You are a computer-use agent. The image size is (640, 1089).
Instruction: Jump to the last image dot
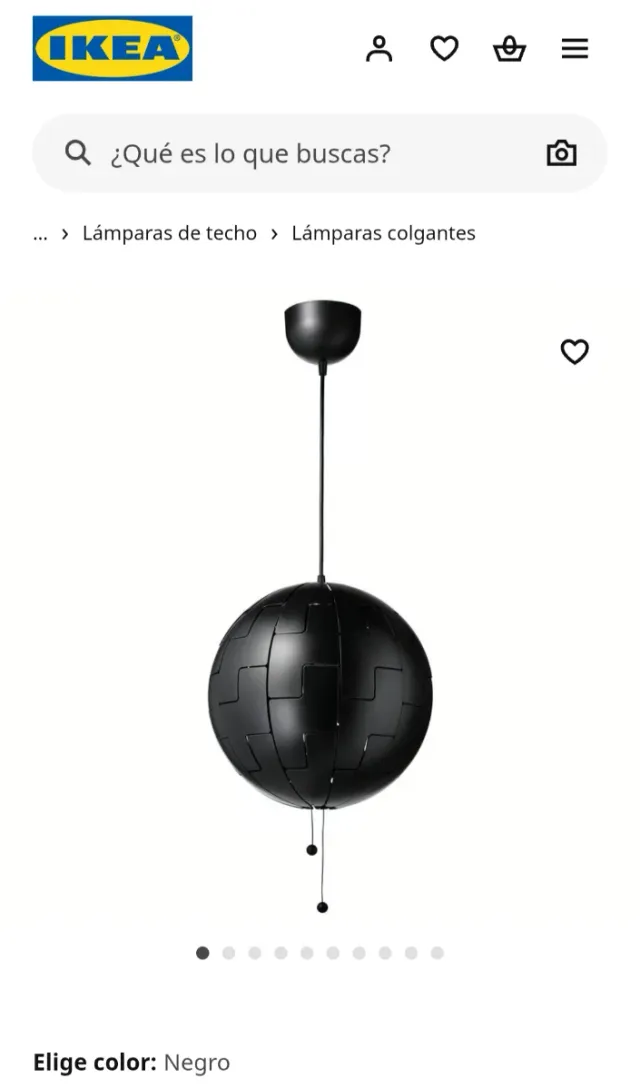[437, 953]
